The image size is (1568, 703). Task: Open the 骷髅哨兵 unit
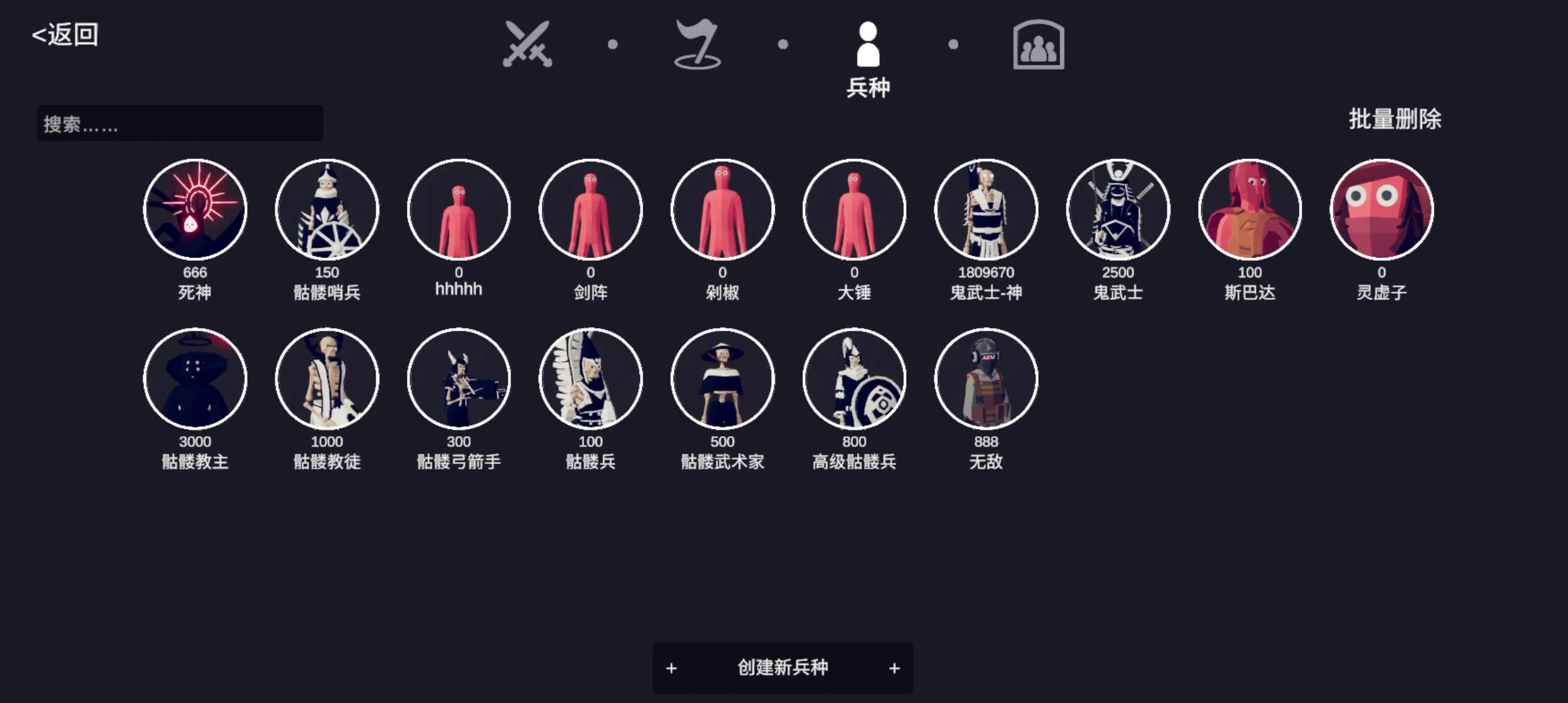pos(327,210)
